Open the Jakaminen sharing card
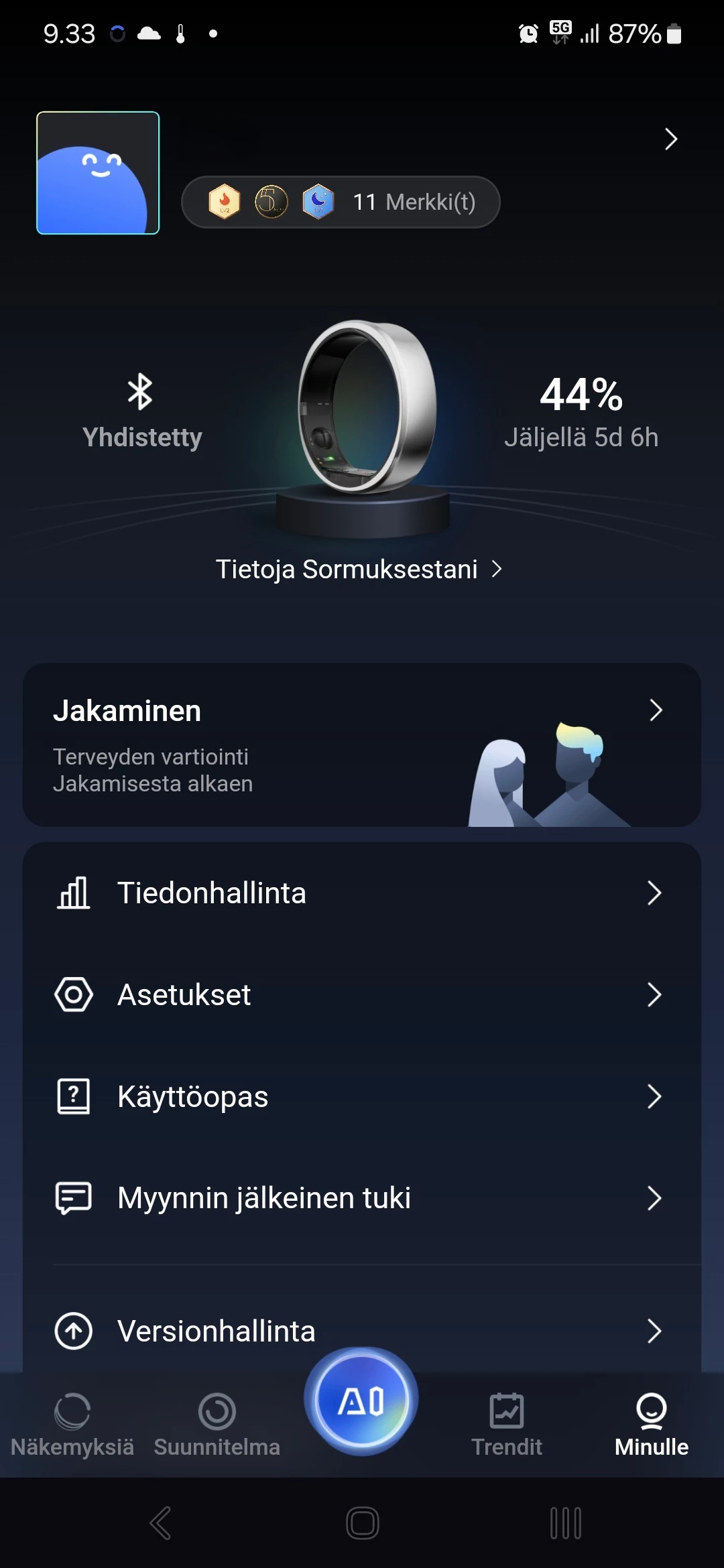This screenshot has width=724, height=1568. pos(362,744)
